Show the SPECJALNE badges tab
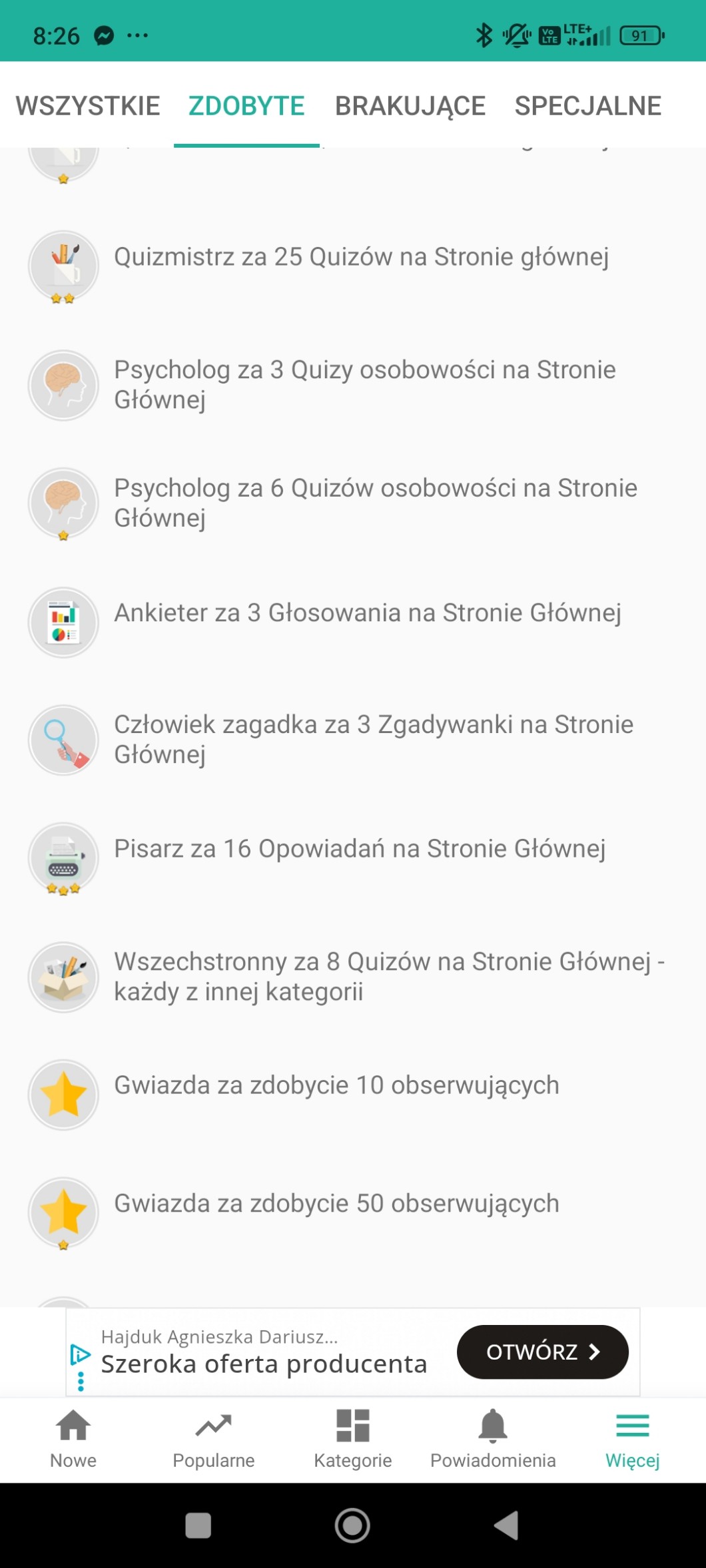The image size is (706, 1568). point(587,106)
